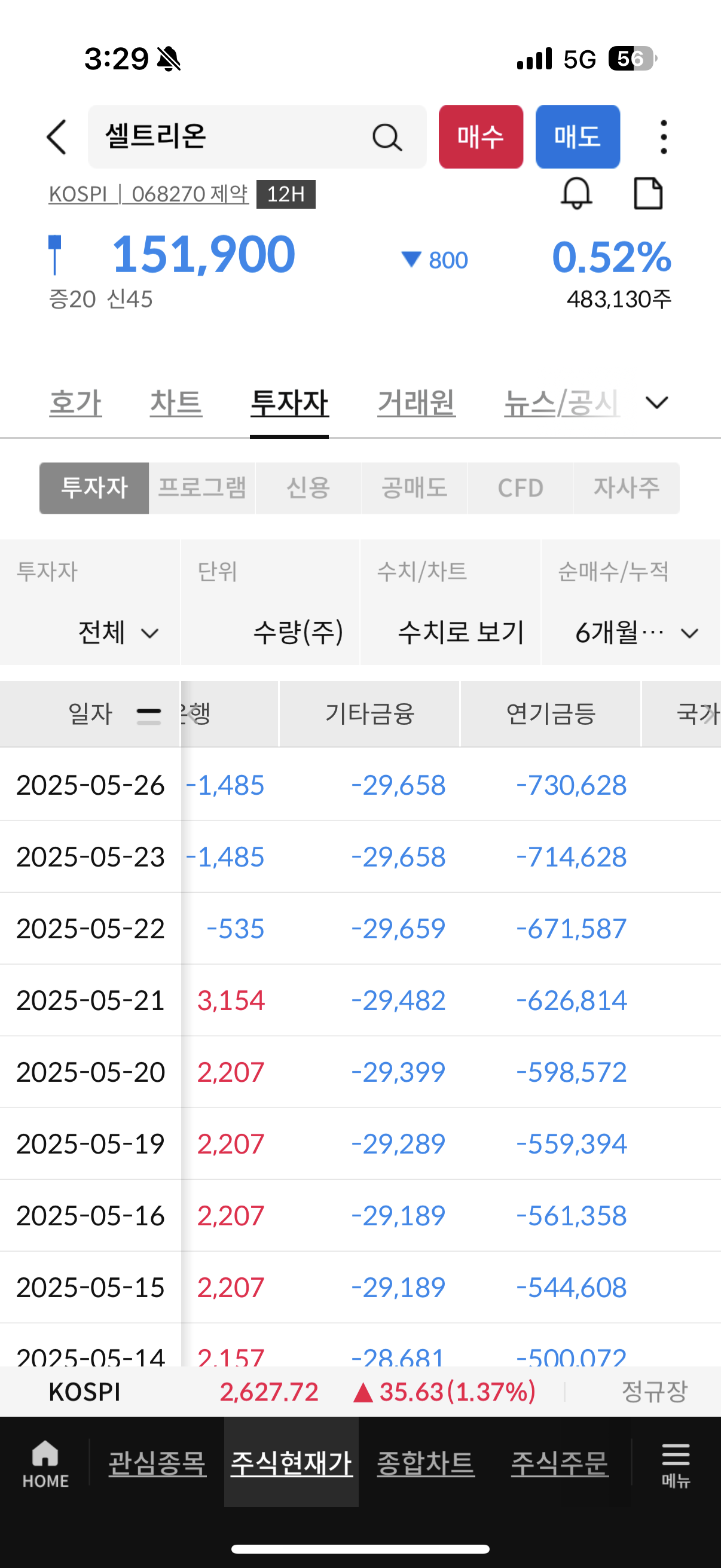Screen dimensions: 721x1568
Task: Switch to the 차트 tab
Action: click(x=176, y=403)
